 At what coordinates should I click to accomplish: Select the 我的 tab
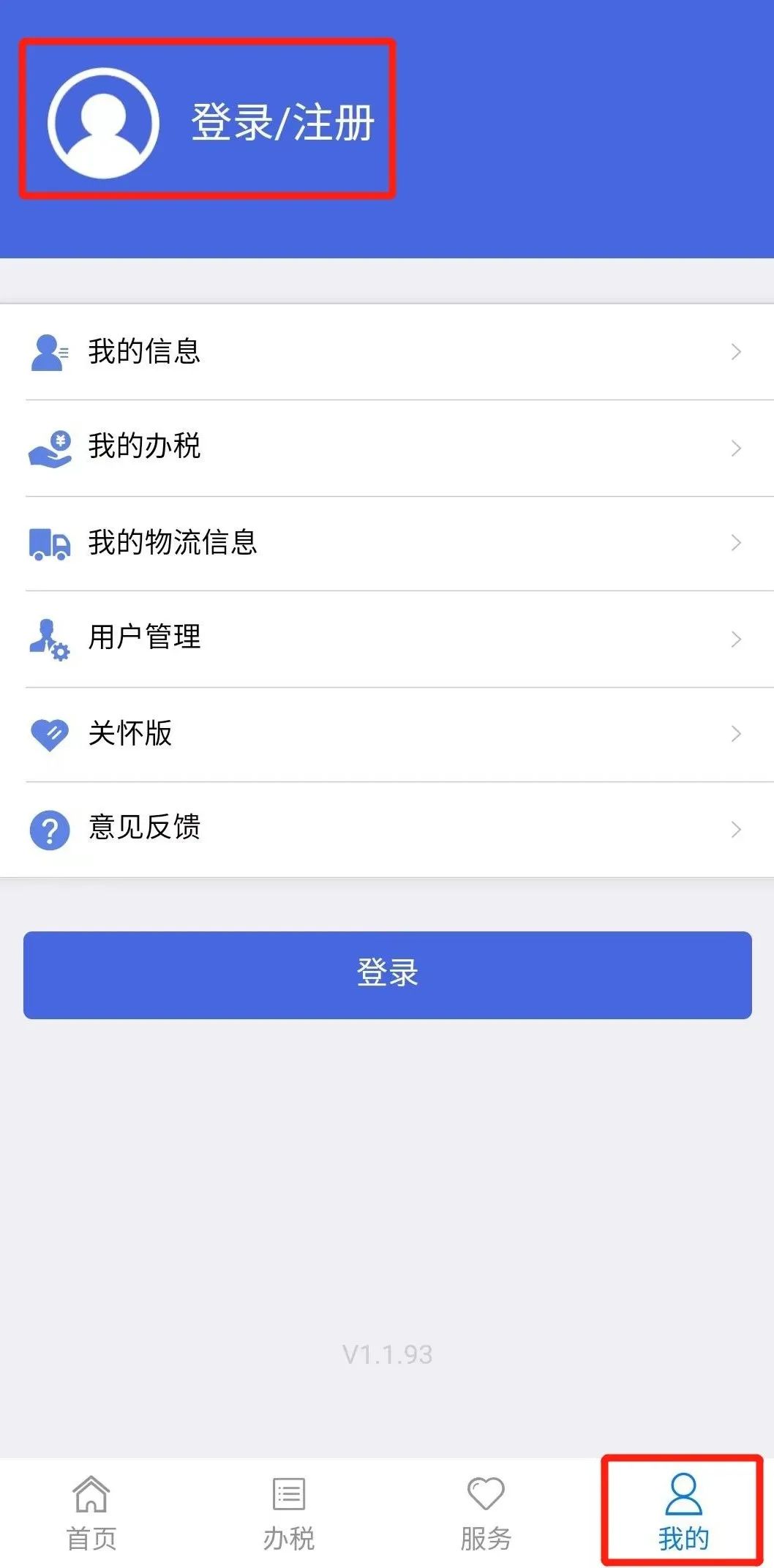click(683, 1512)
